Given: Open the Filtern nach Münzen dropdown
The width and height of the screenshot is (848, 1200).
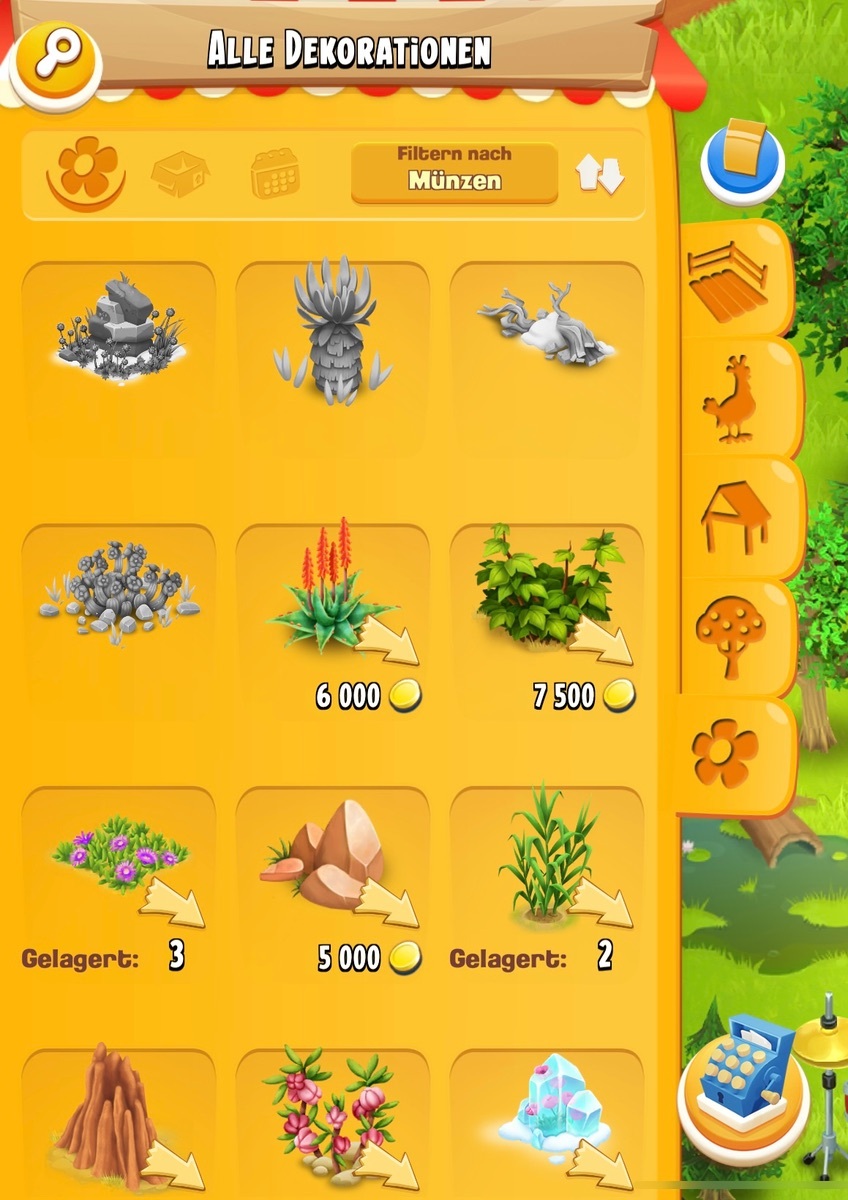Looking at the screenshot, I should pyautogui.click(x=454, y=171).
